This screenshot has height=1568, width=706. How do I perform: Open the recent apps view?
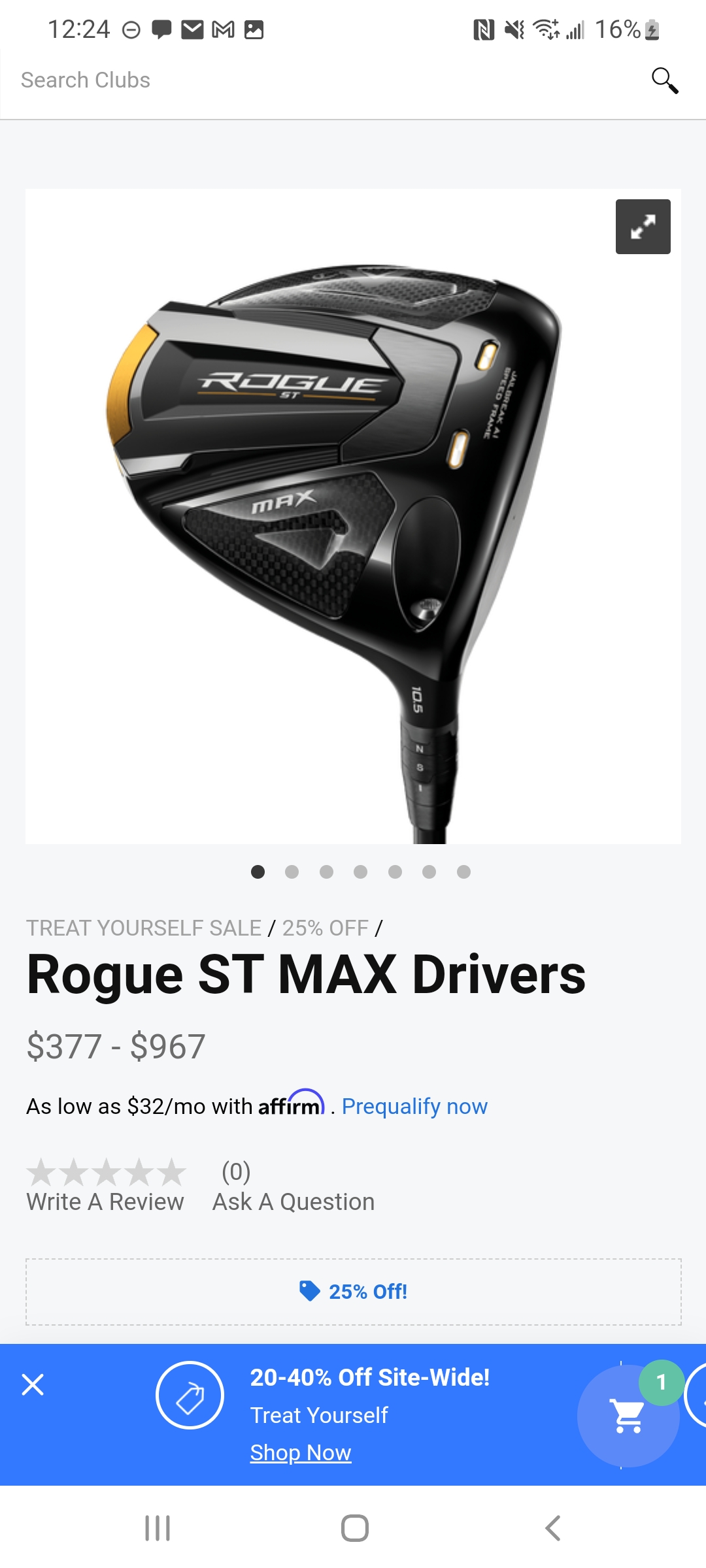158,1528
